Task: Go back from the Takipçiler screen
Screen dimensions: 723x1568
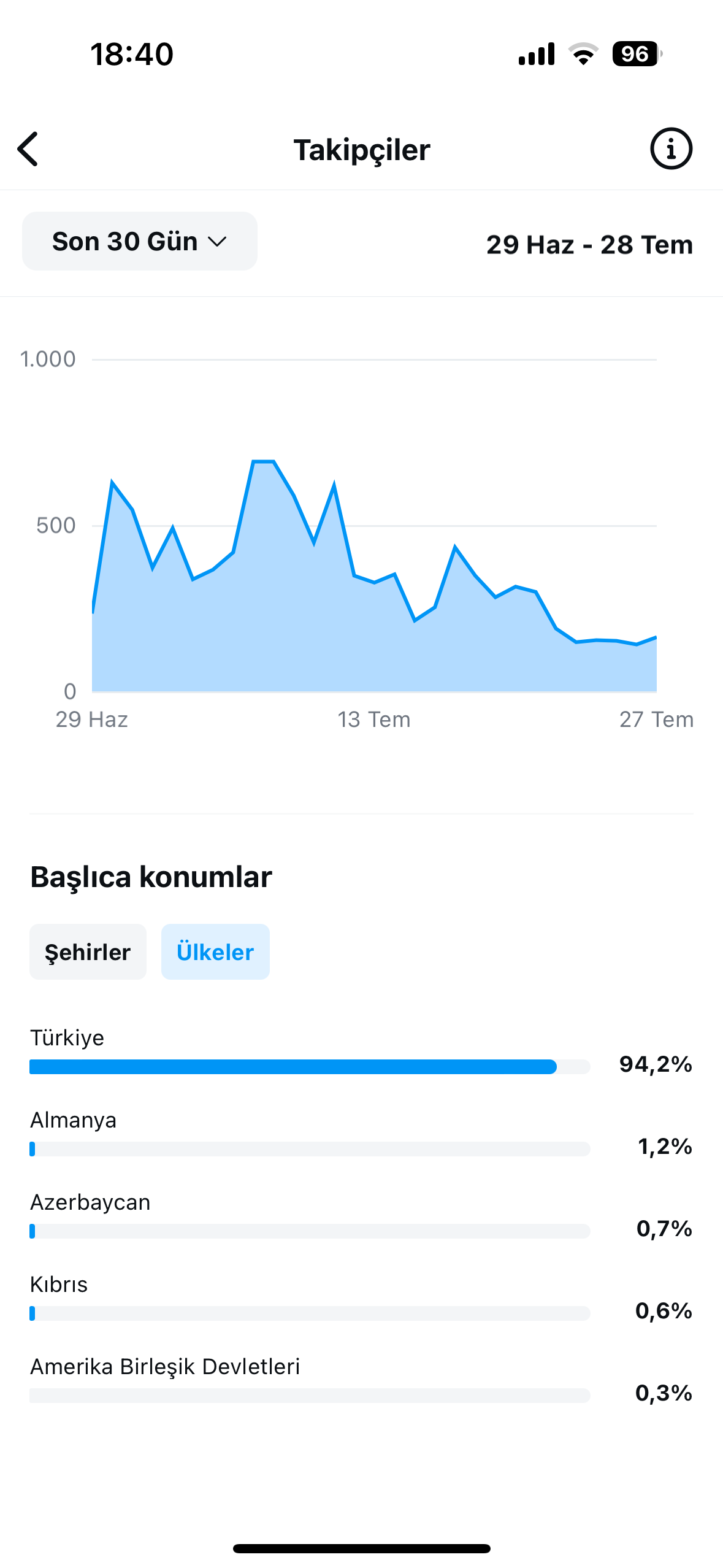Action: (x=28, y=149)
